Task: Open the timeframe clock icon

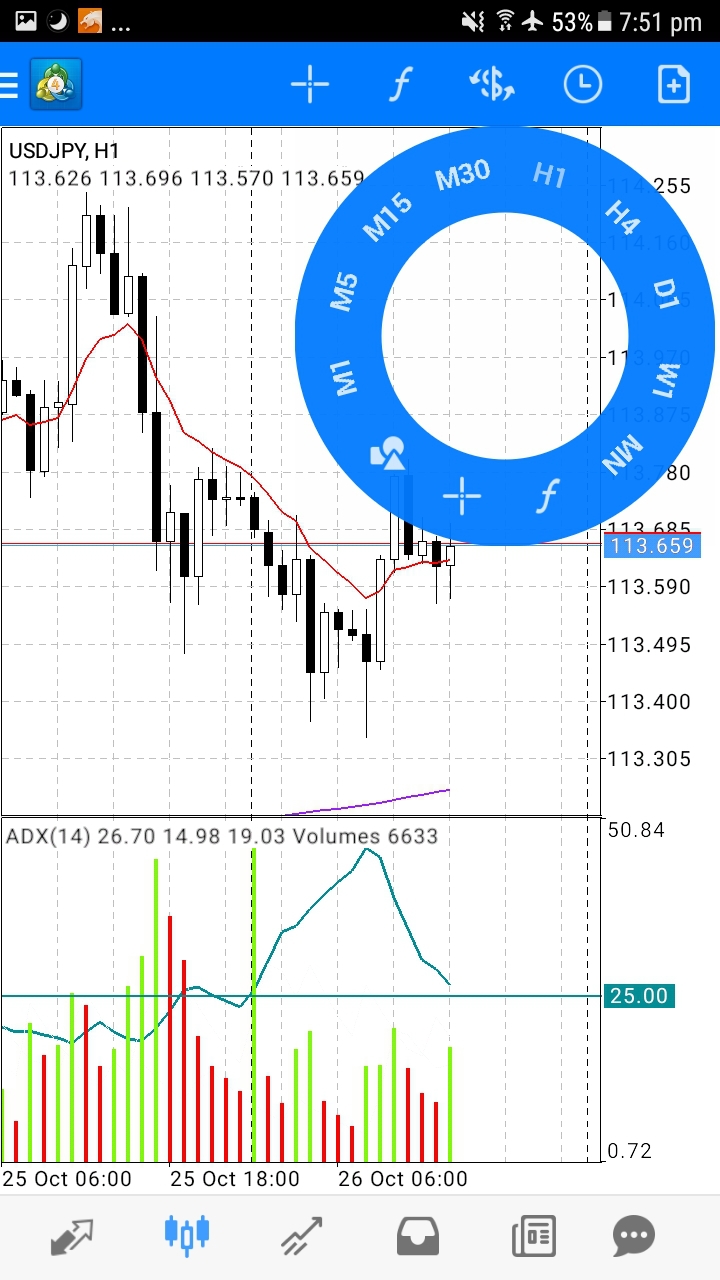Action: click(x=583, y=85)
